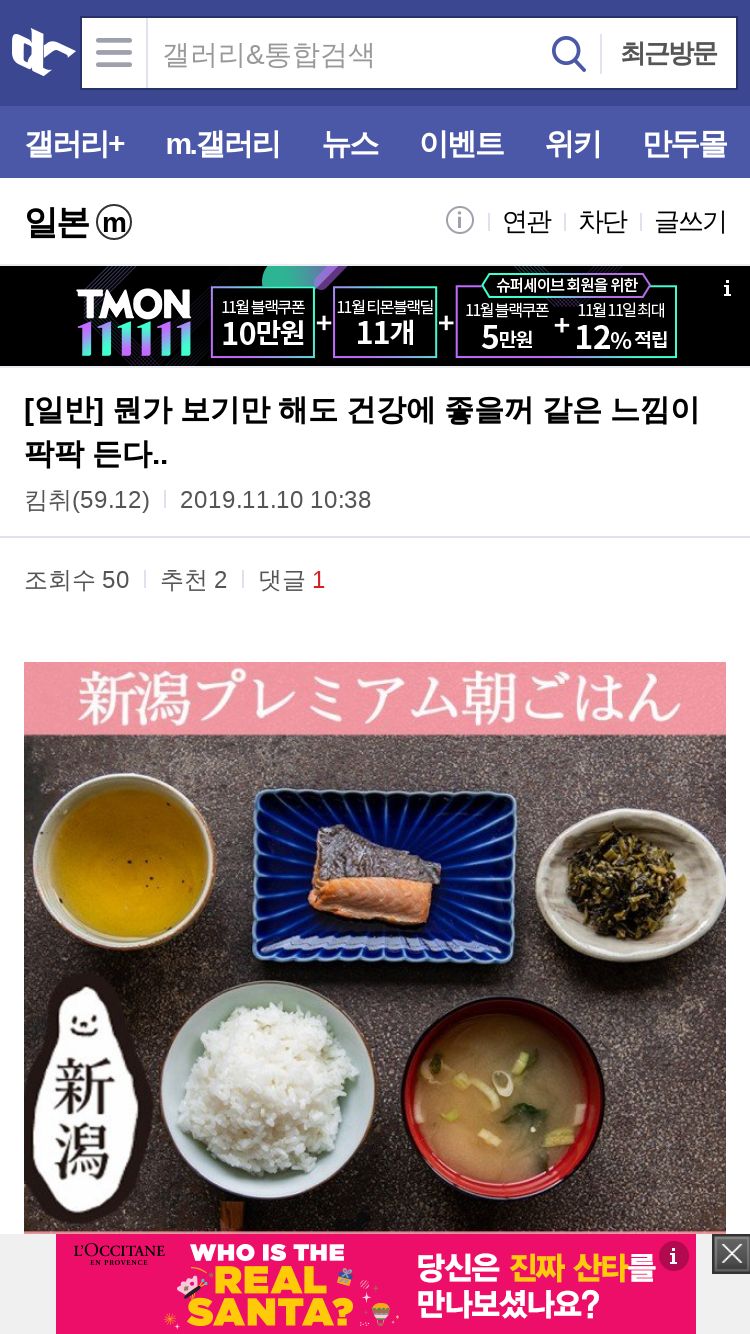Open the DC logo home link
750x1334 pixels.
[x=42, y=52]
